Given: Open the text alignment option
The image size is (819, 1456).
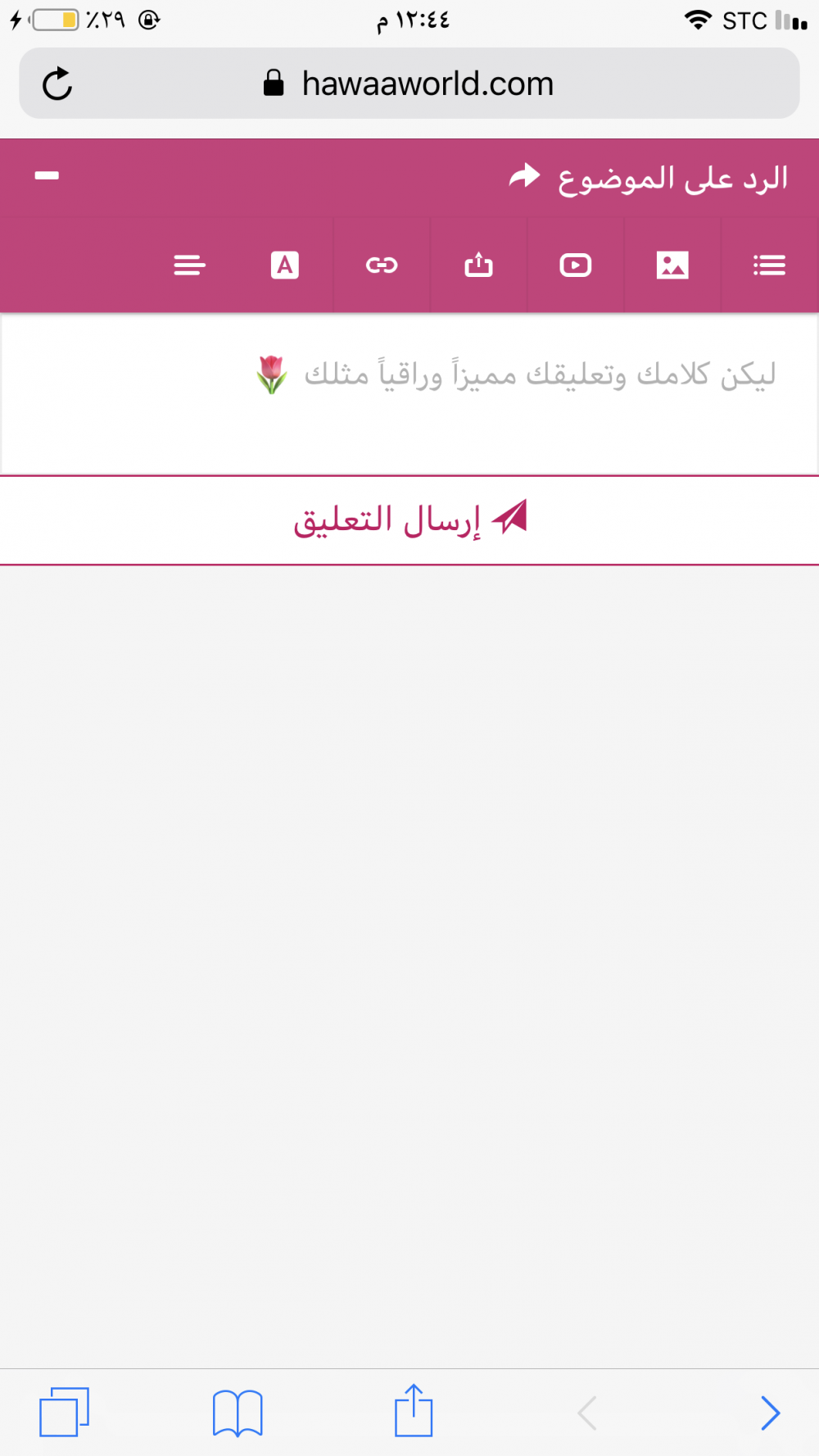Looking at the screenshot, I should pyautogui.click(x=189, y=265).
